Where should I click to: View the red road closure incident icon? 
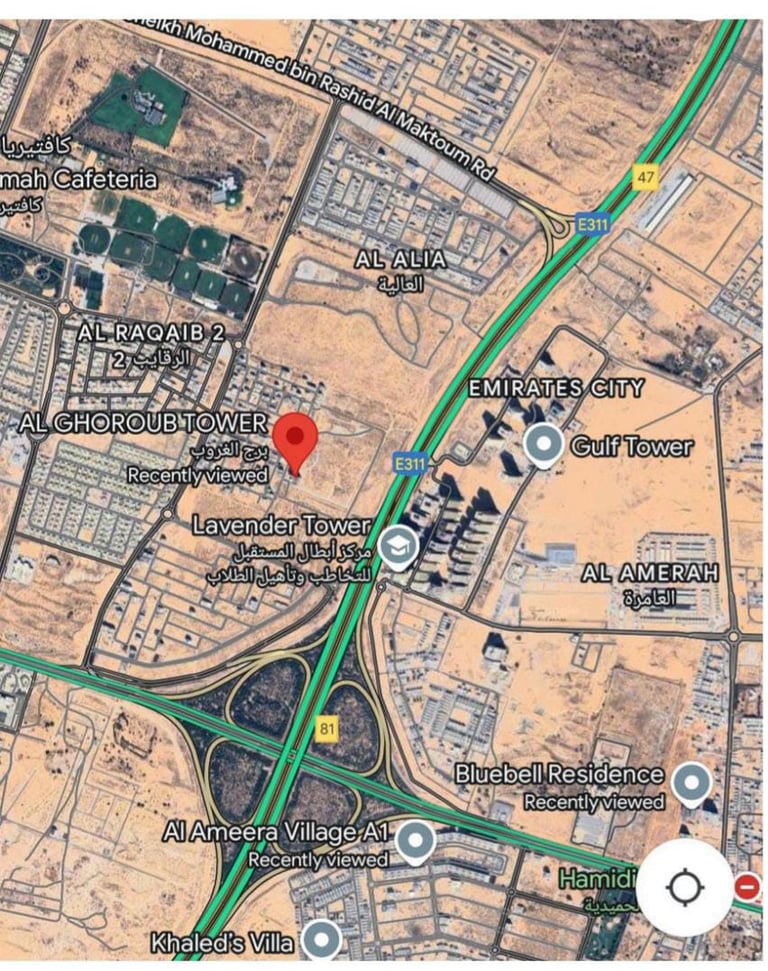[x=748, y=887]
